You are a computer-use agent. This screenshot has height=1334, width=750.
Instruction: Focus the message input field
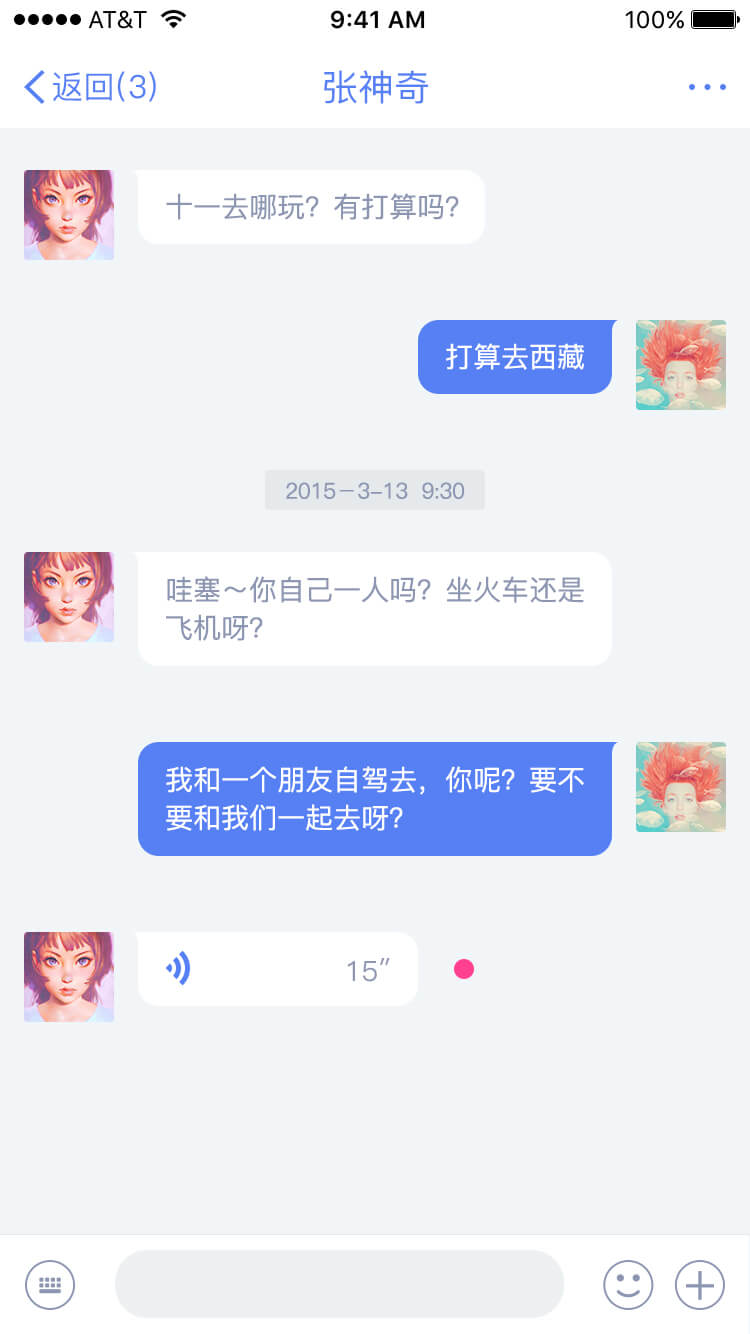point(340,1284)
